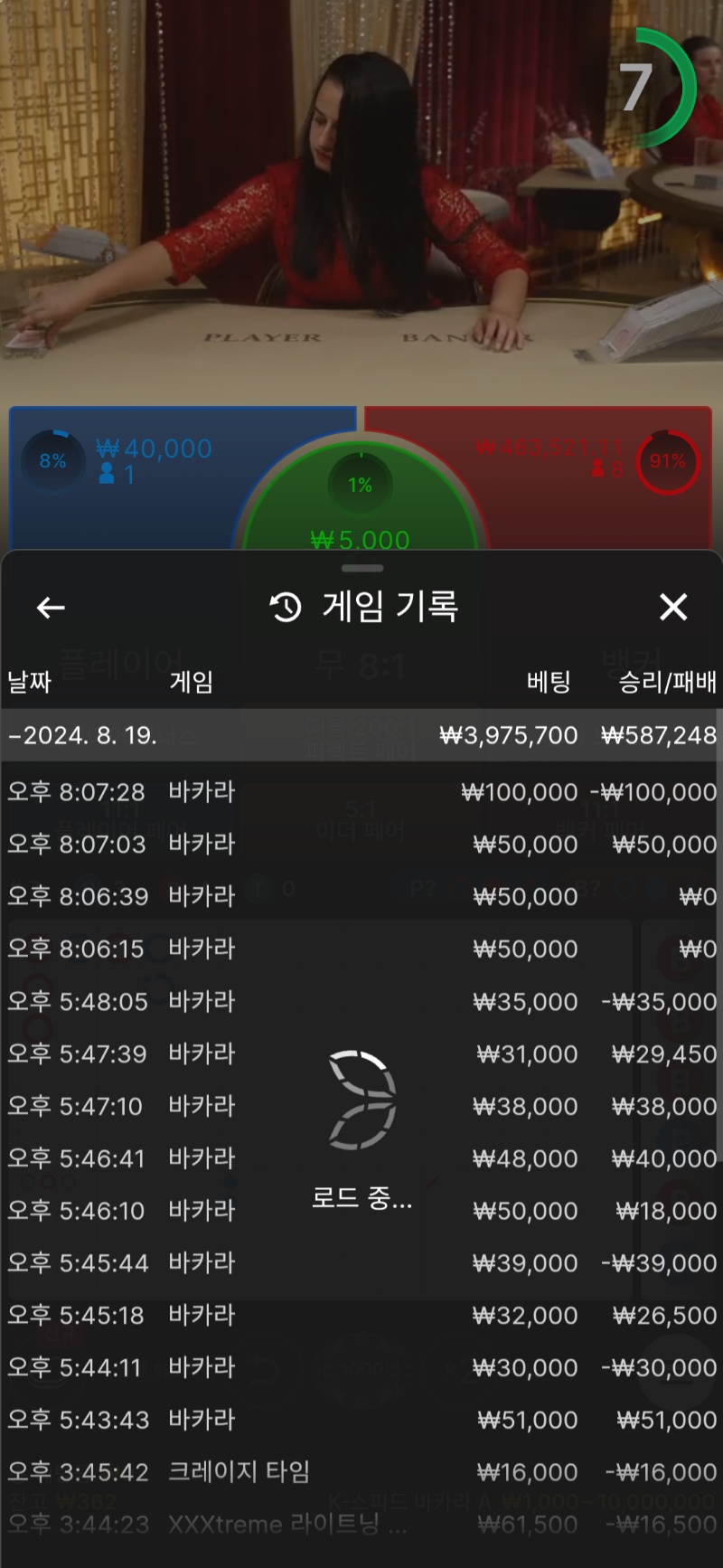The height and width of the screenshot is (1568, 723).
Task: Open the 오후 8:07:28 바카라 record
Action: point(361,792)
